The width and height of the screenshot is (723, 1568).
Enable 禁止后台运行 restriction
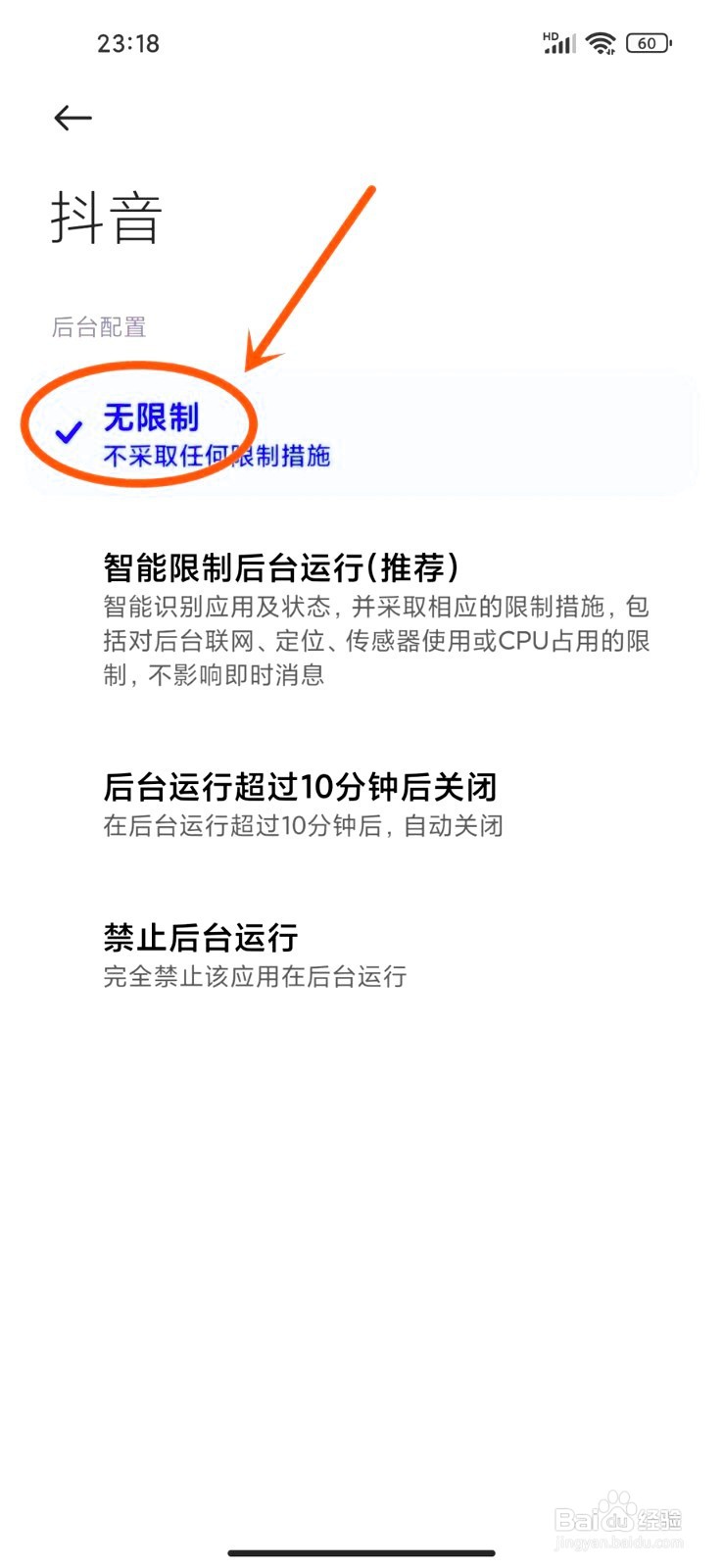[201, 938]
